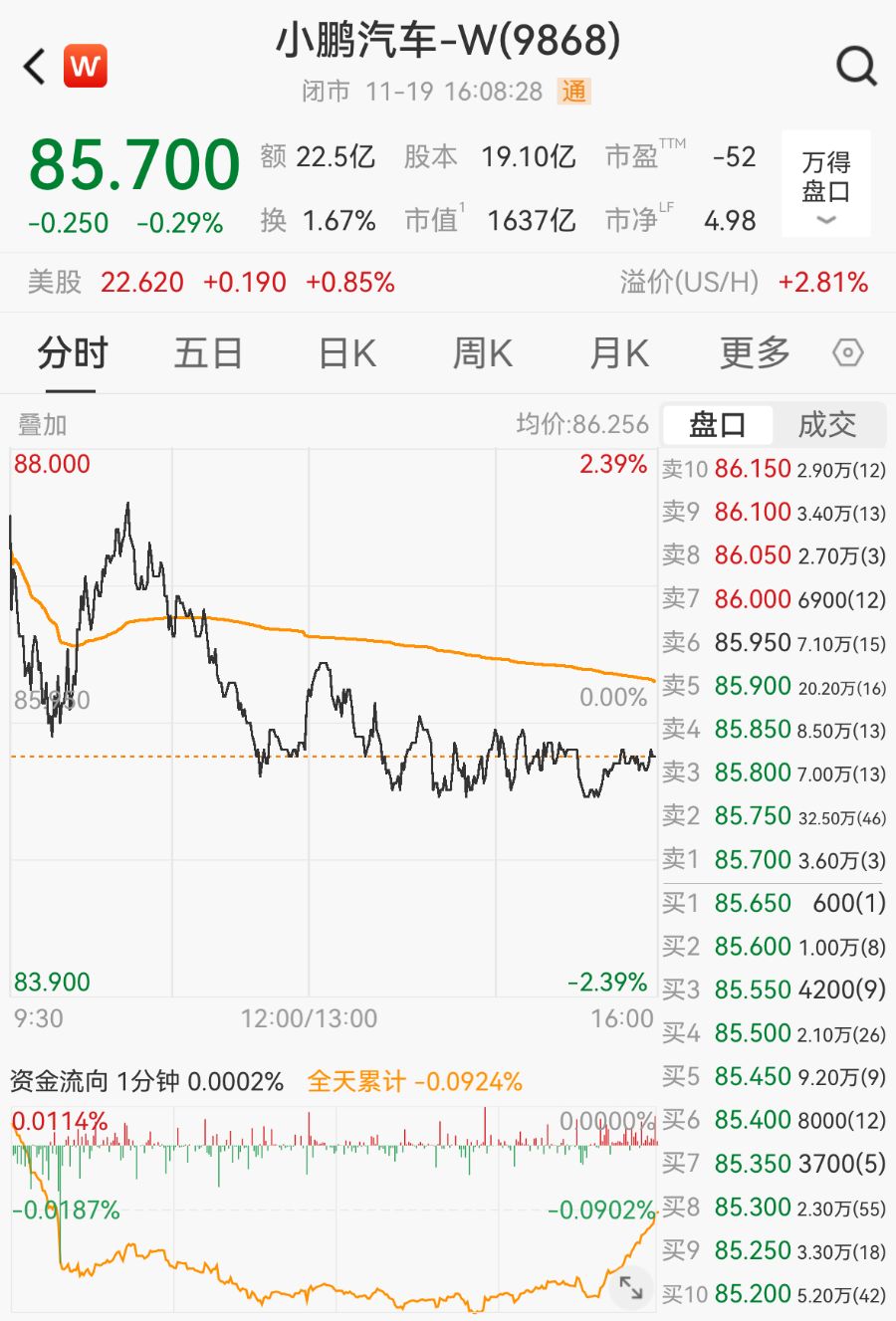Viewport: 896px width, 1321px height.
Task: Open the search magnifier icon
Action: (x=855, y=68)
